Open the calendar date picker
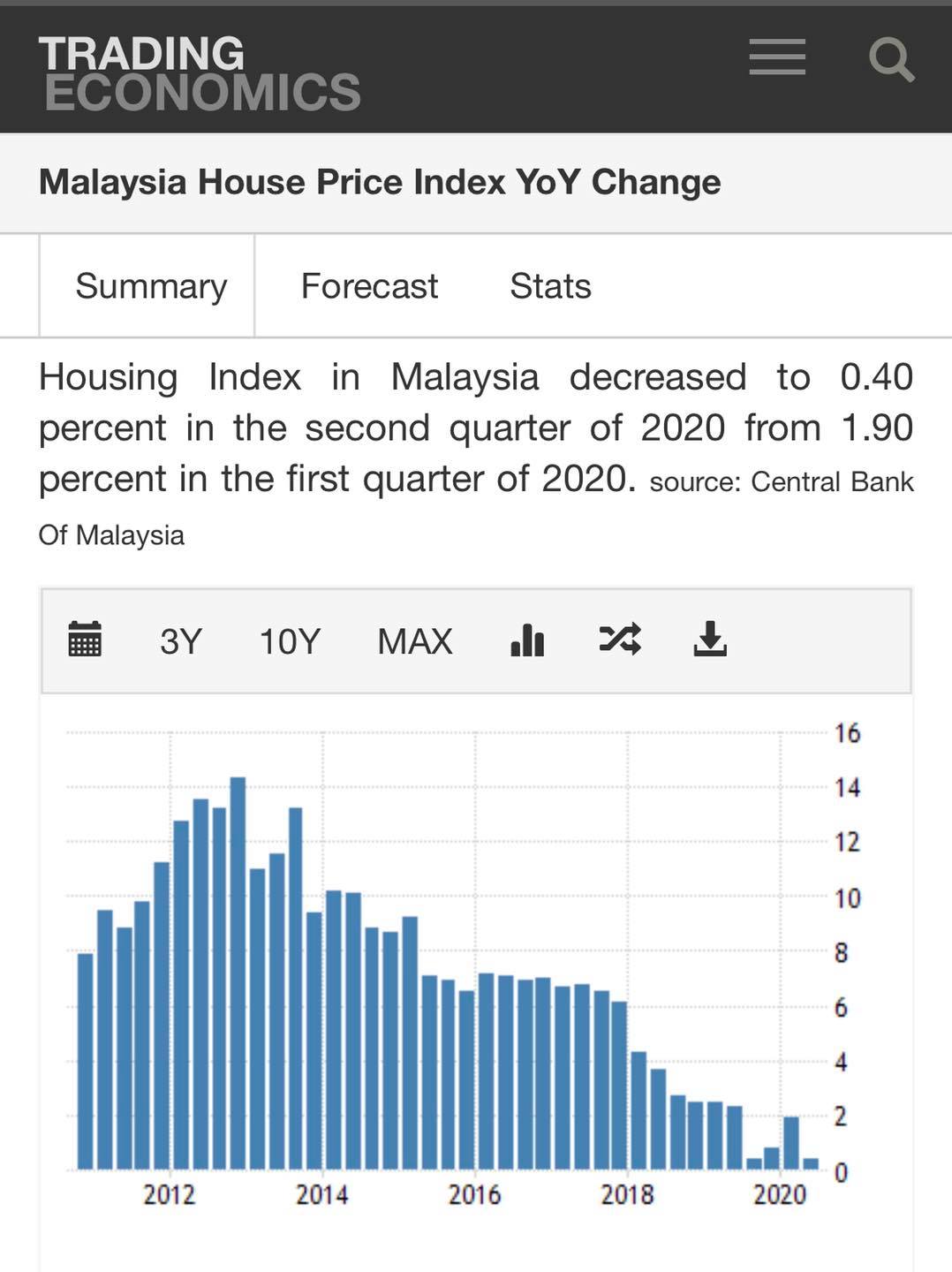The width and height of the screenshot is (952, 1272). (85, 639)
